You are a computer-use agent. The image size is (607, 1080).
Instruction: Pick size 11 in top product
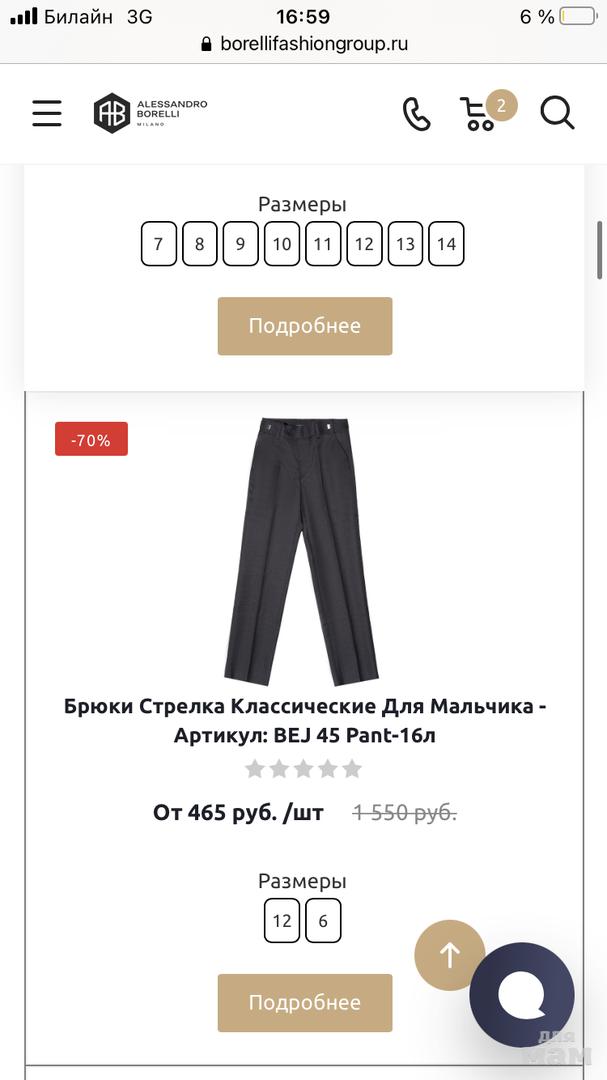pos(323,244)
